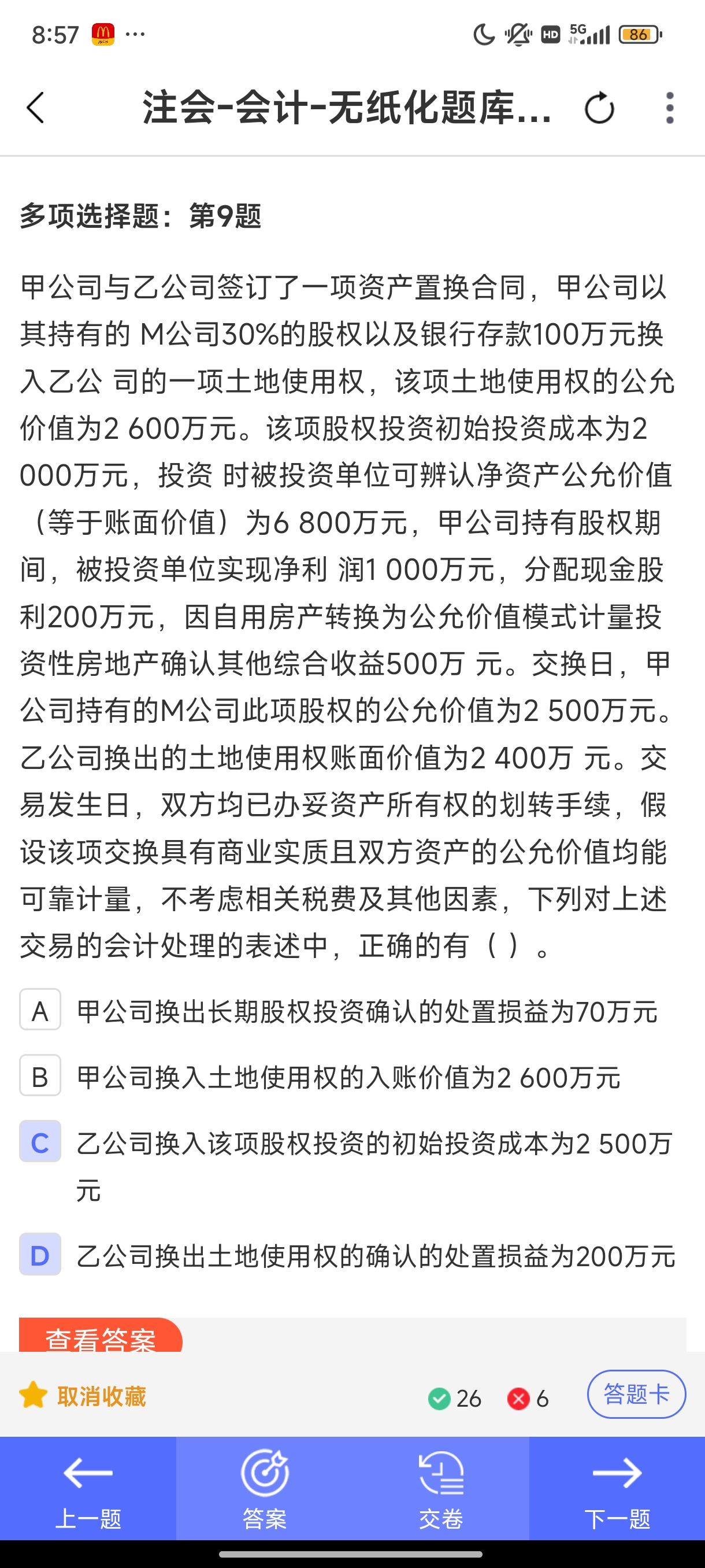Refresh the page with the reload icon

(x=599, y=108)
